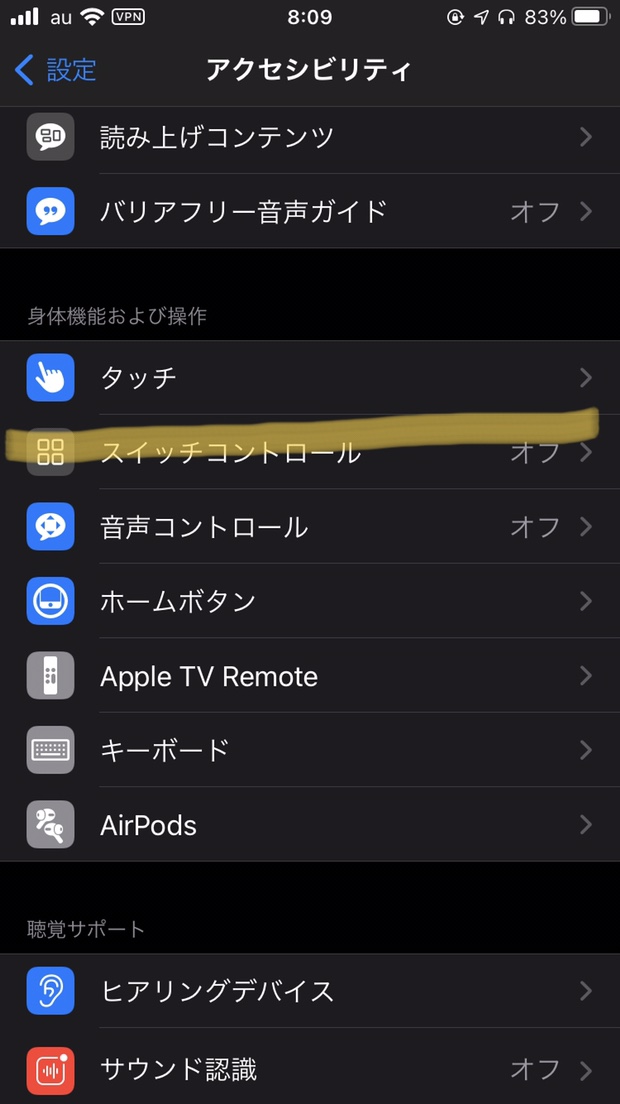Screen dimensions: 620x1104
Task: Open ホームボタン settings
Action: pos(310,601)
